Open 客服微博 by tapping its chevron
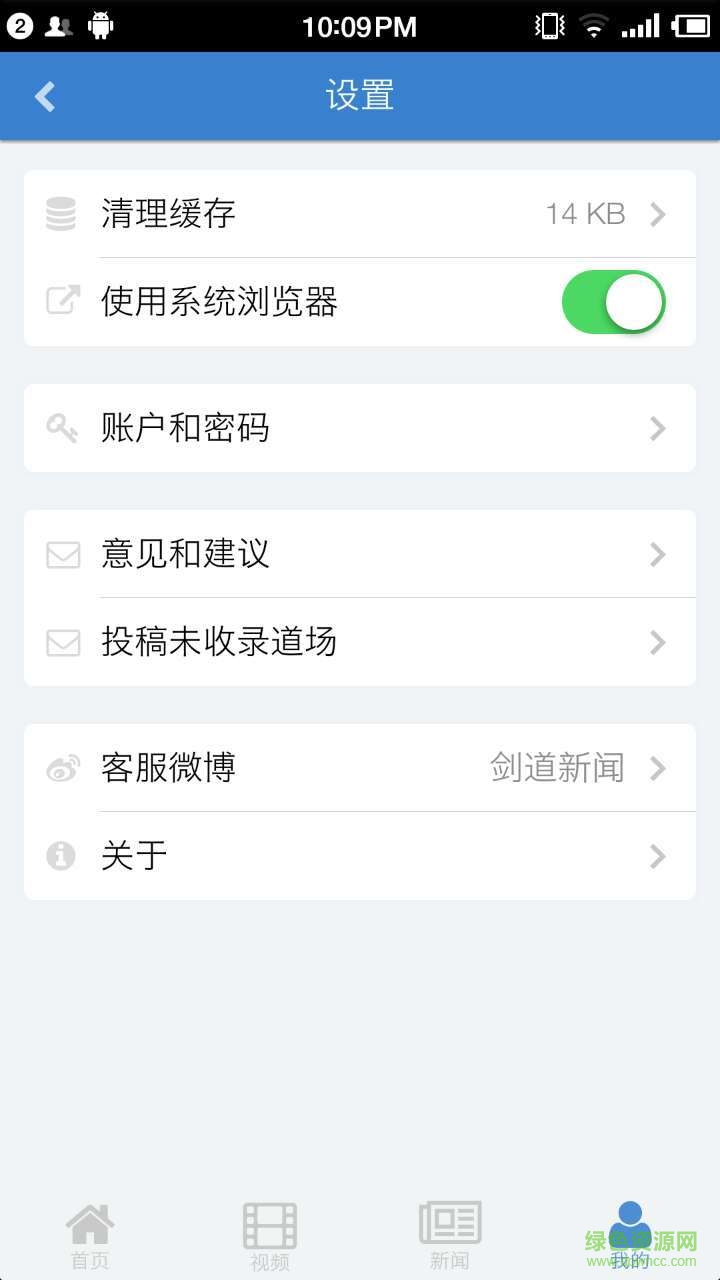Image resolution: width=720 pixels, height=1280 pixels. pos(657,767)
